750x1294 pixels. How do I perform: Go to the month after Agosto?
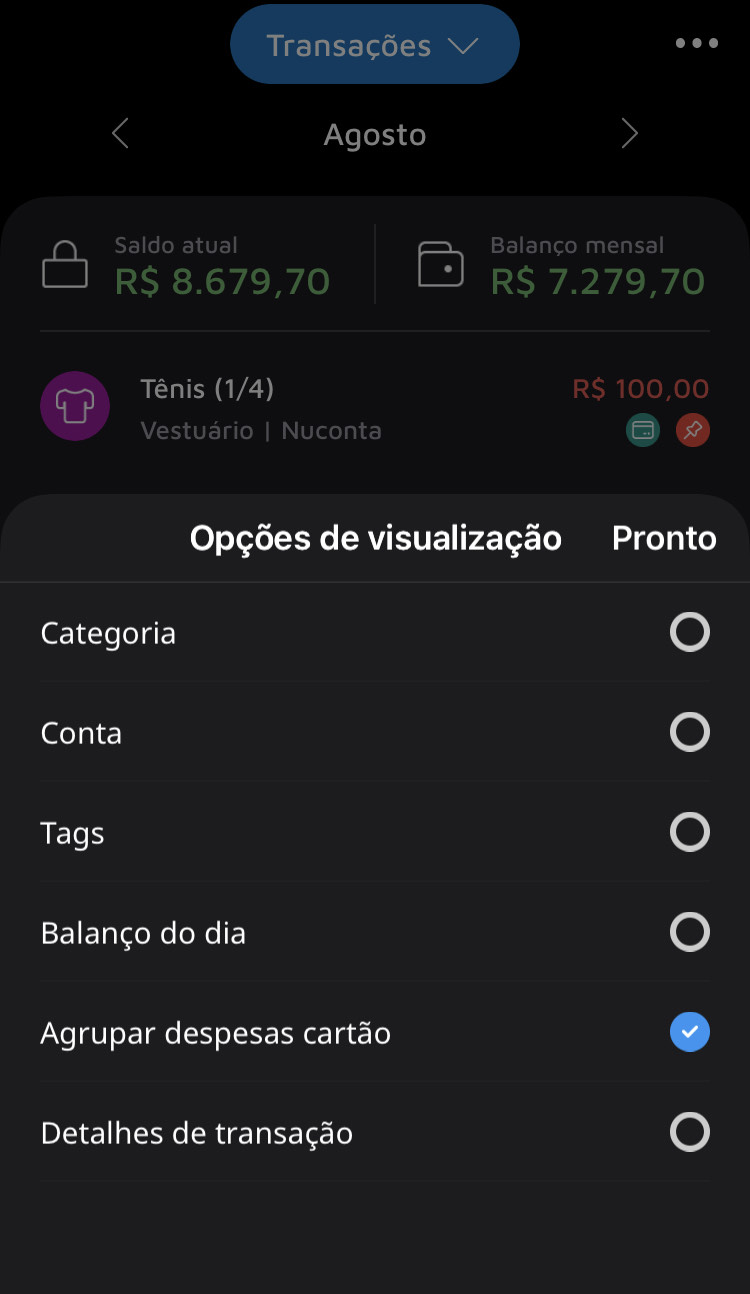click(629, 134)
